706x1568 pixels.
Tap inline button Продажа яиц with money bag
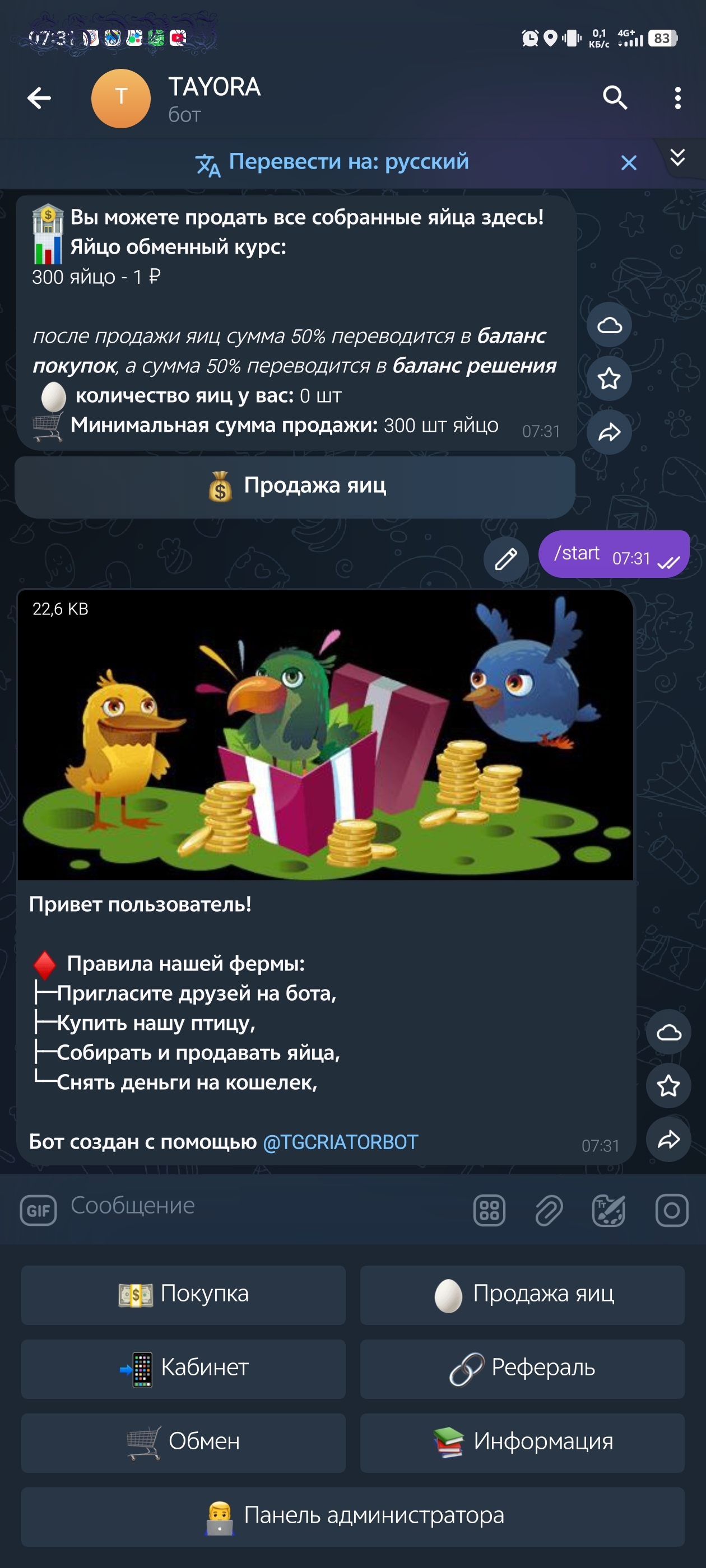point(295,486)
